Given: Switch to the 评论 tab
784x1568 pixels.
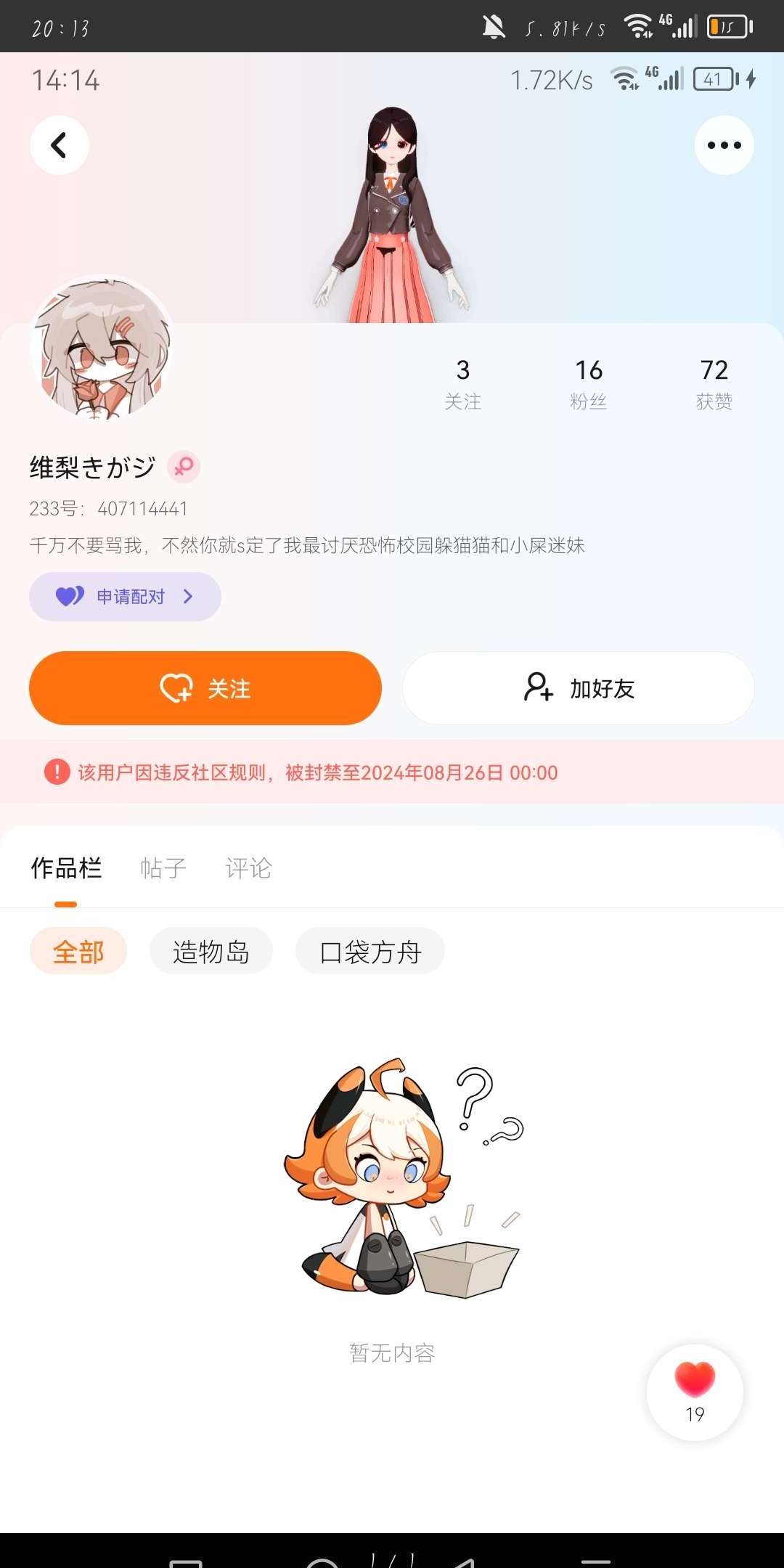Looking at the screenshot, I should (248, 868).
